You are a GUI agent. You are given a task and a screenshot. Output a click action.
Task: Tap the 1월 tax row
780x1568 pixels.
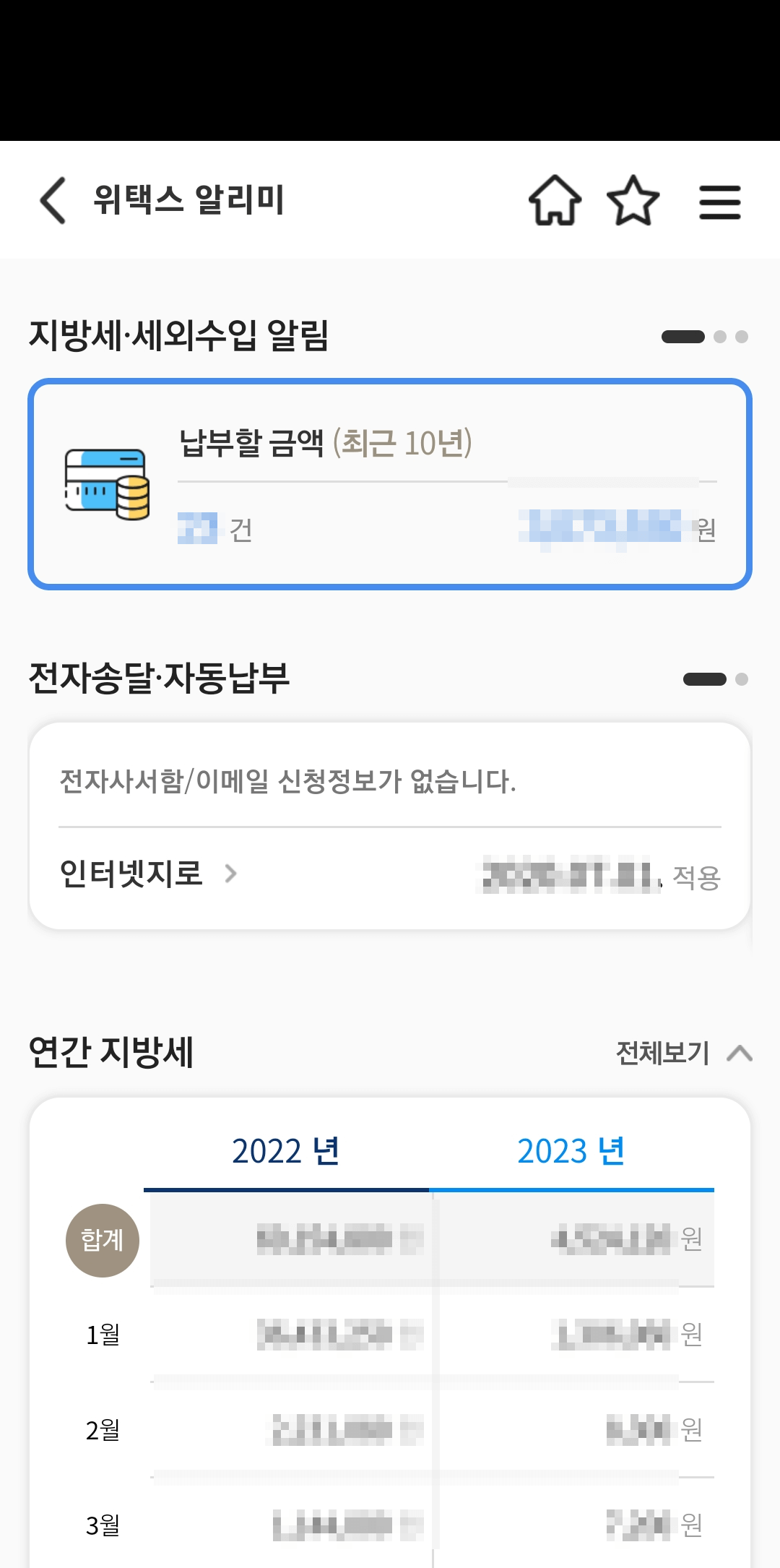pos(390,1335)
